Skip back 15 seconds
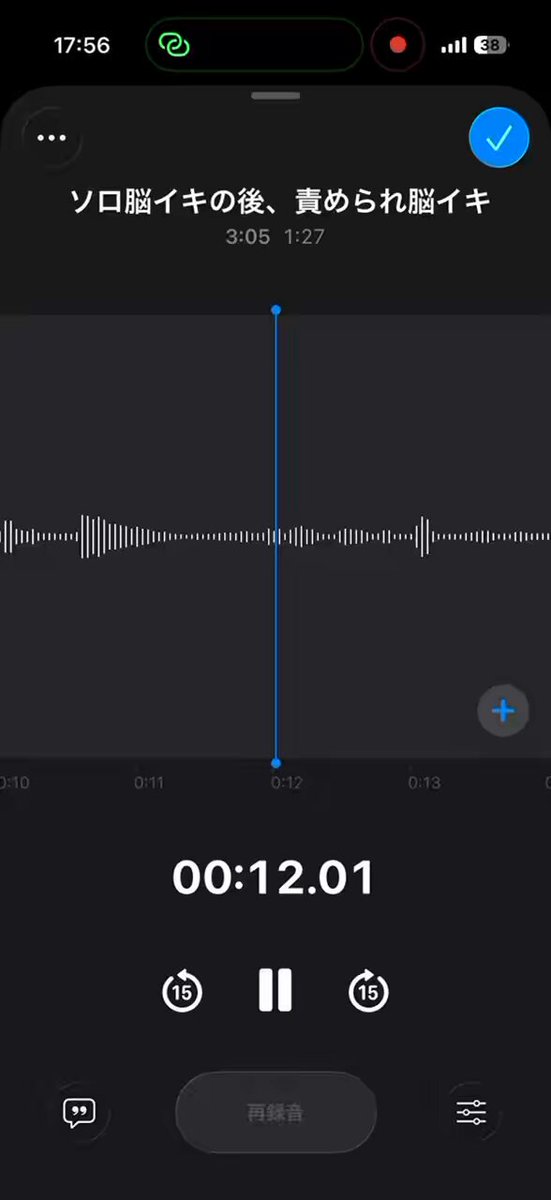 click(182, 992)
